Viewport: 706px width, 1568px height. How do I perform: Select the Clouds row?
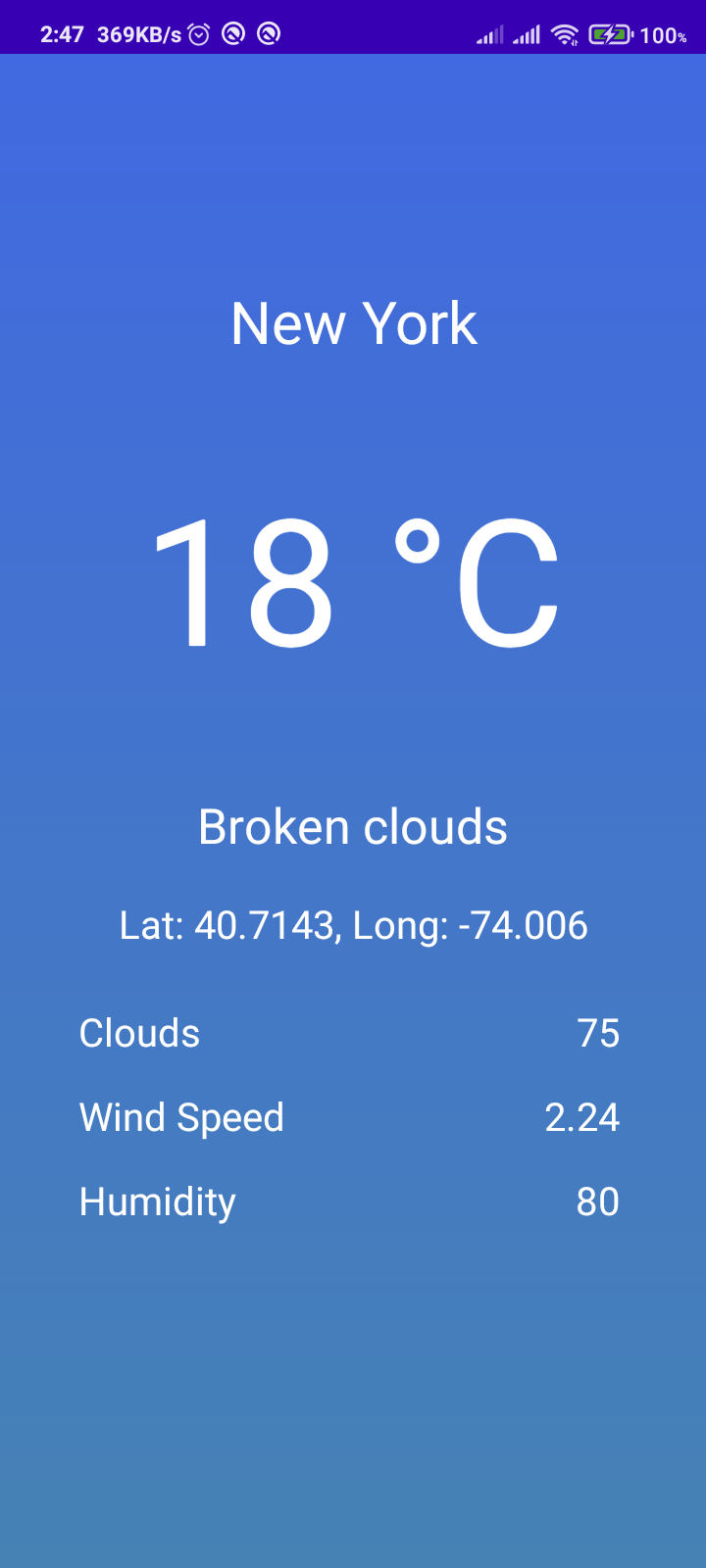click(x=353, y=1032)
